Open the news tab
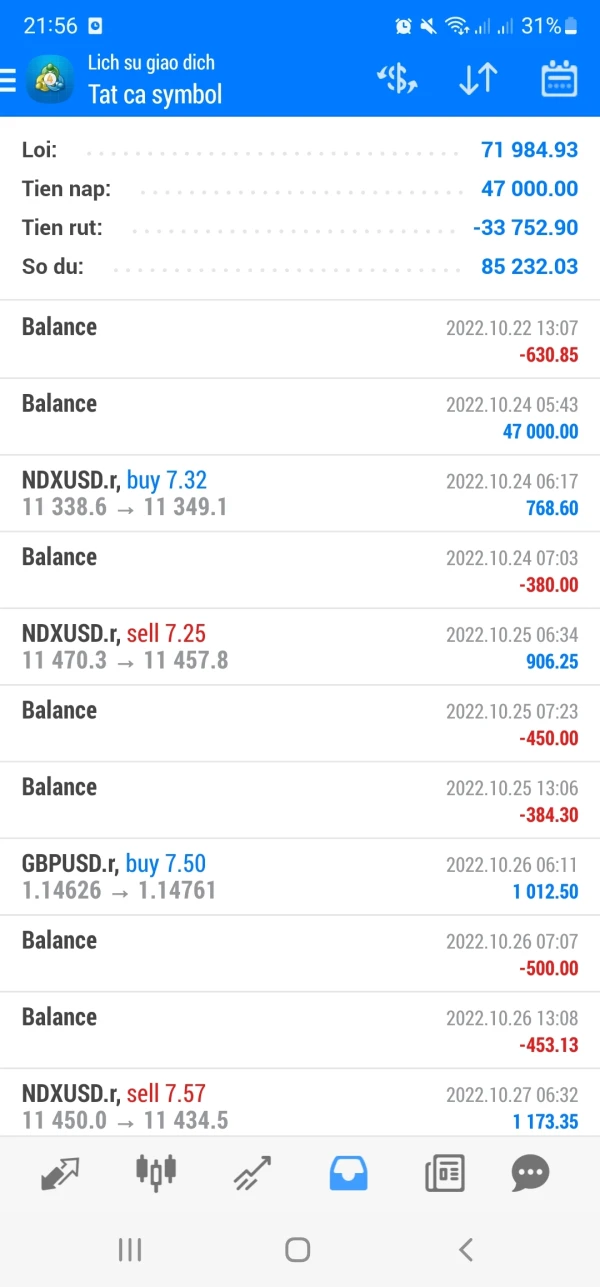The image size is (600, 1287). [x=444, y=1172]
